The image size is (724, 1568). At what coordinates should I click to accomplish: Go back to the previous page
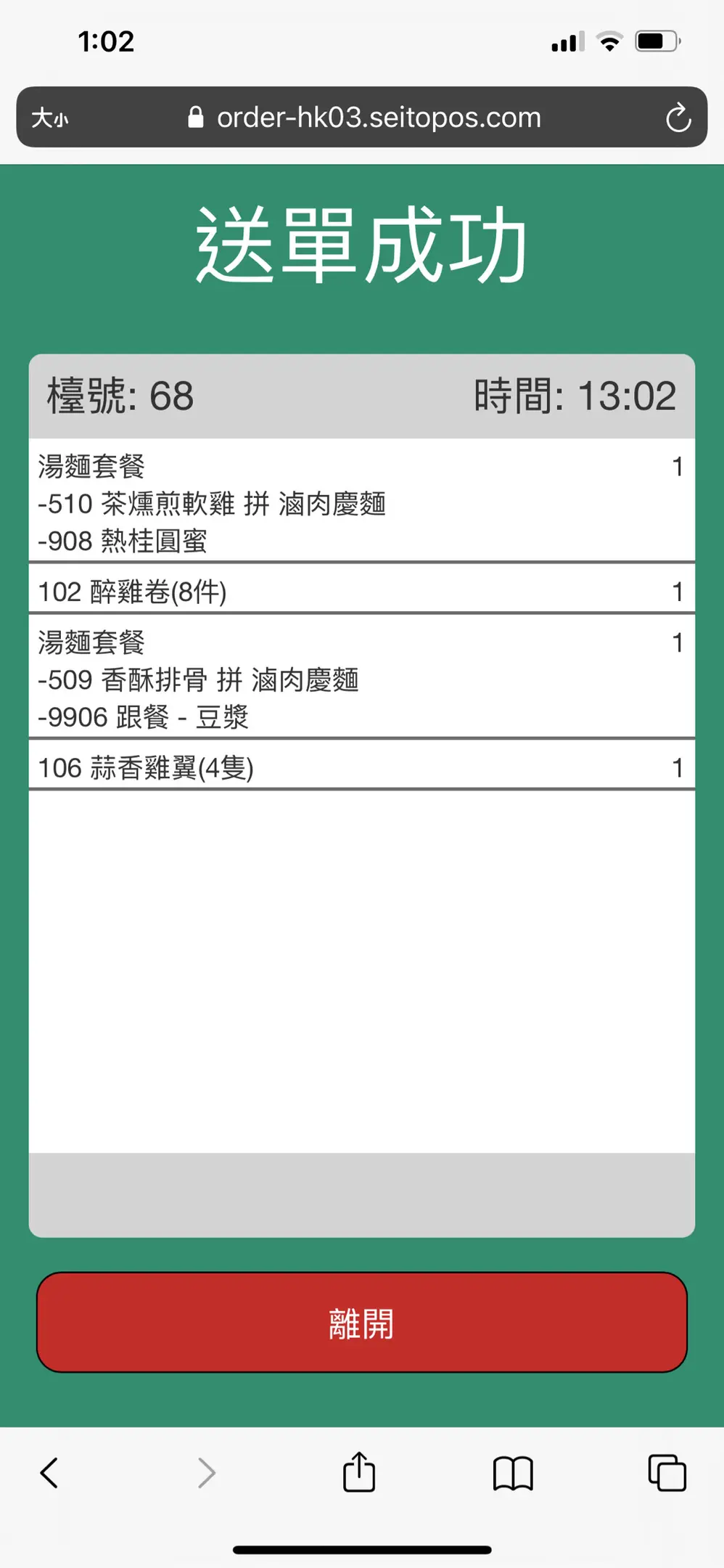click(x=49, y=1473)
